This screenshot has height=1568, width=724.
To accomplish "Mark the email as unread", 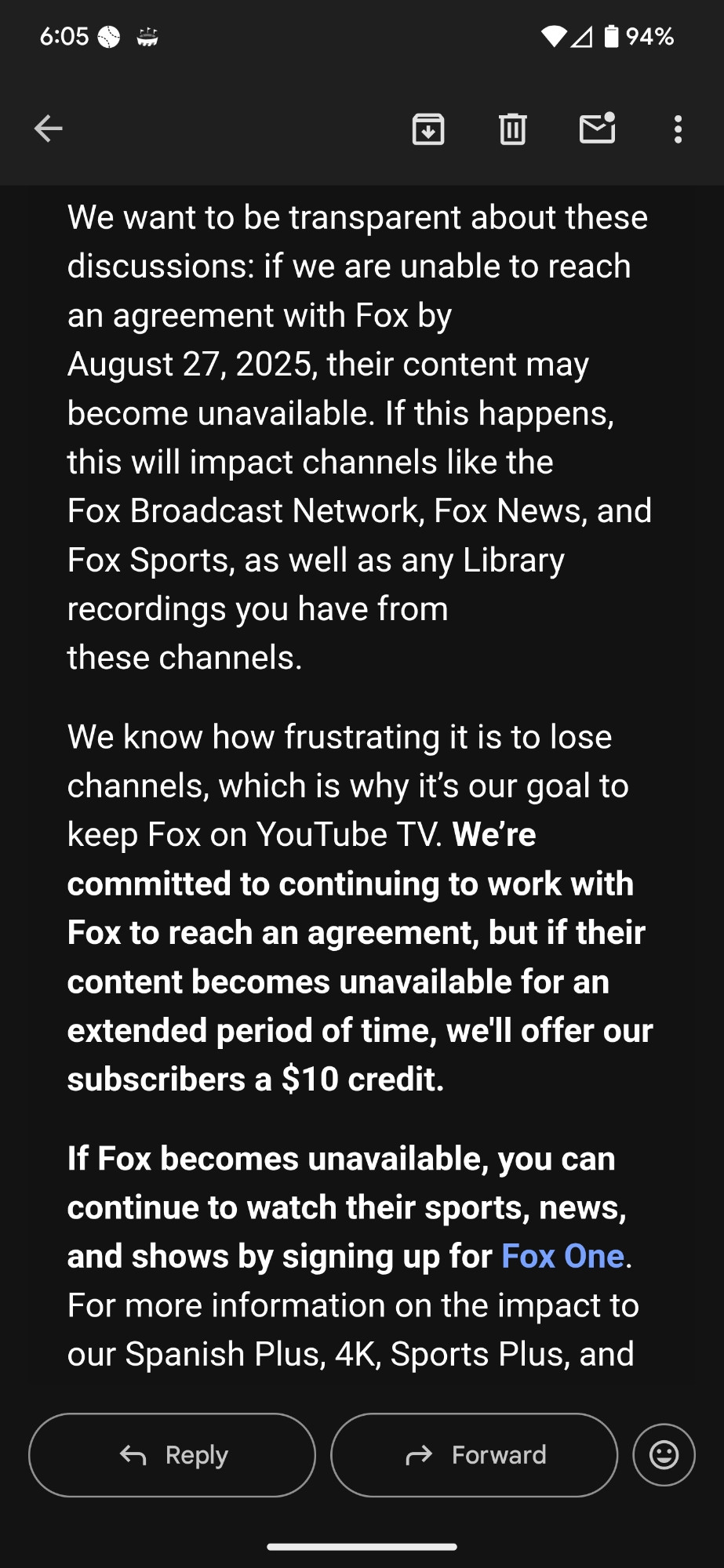I will (x=598, y=129).
